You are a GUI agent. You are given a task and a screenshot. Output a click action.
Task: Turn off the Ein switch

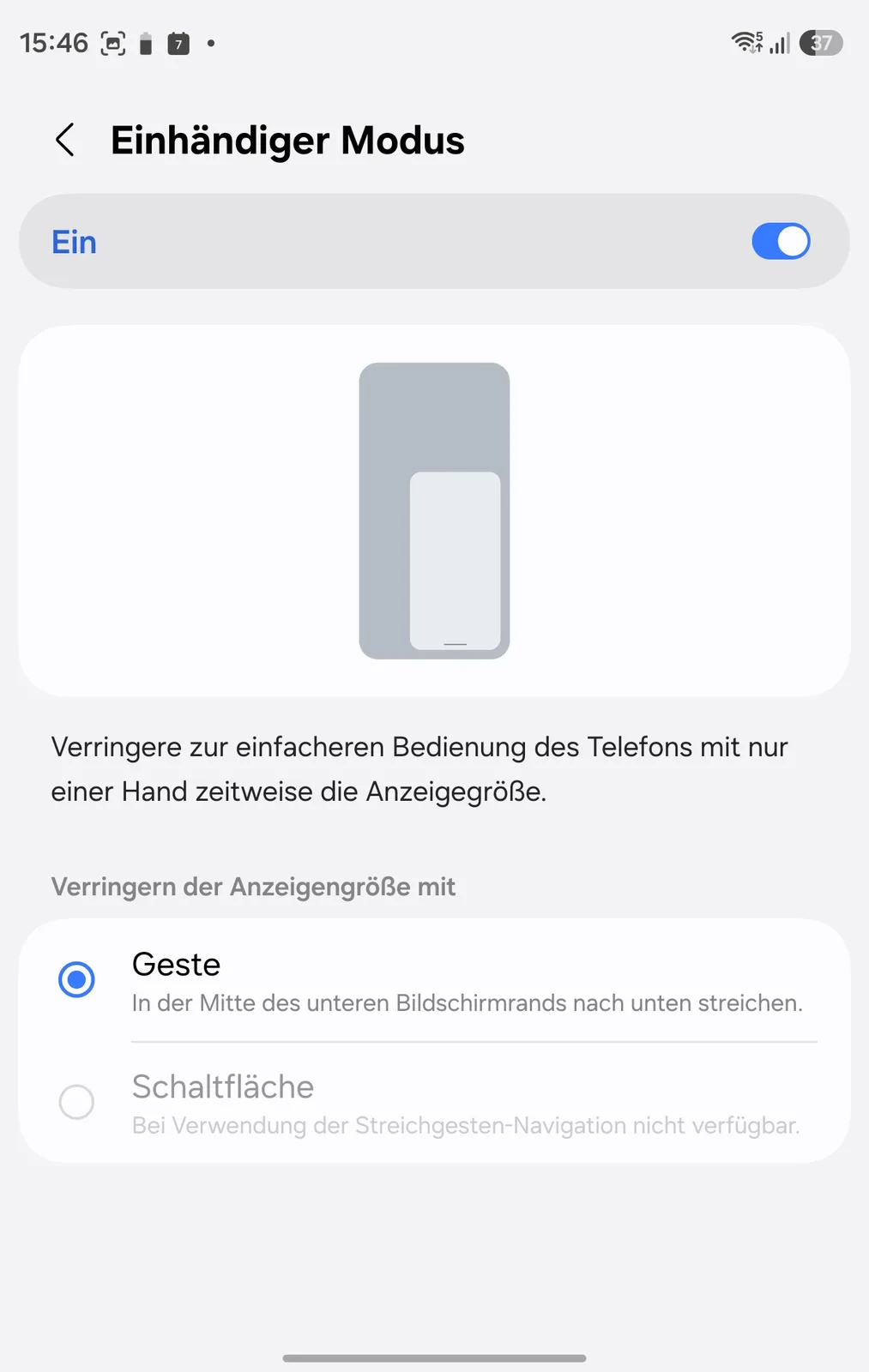point(781,242)
